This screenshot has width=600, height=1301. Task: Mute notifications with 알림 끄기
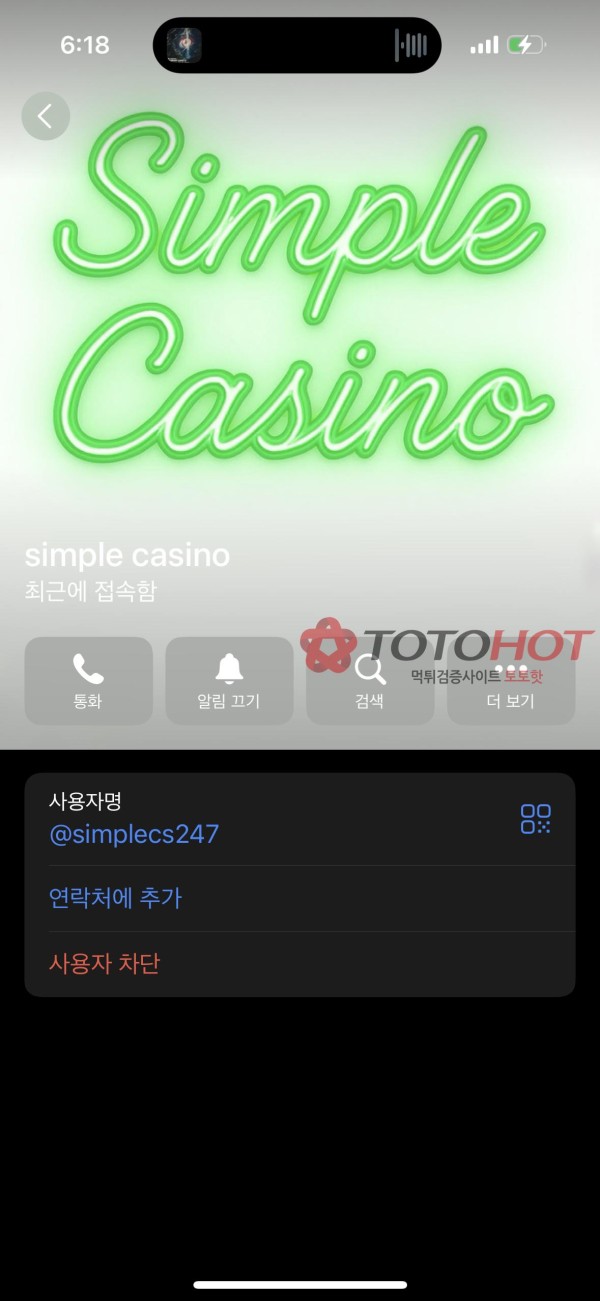pyautogui.click(x=229, y=681)
